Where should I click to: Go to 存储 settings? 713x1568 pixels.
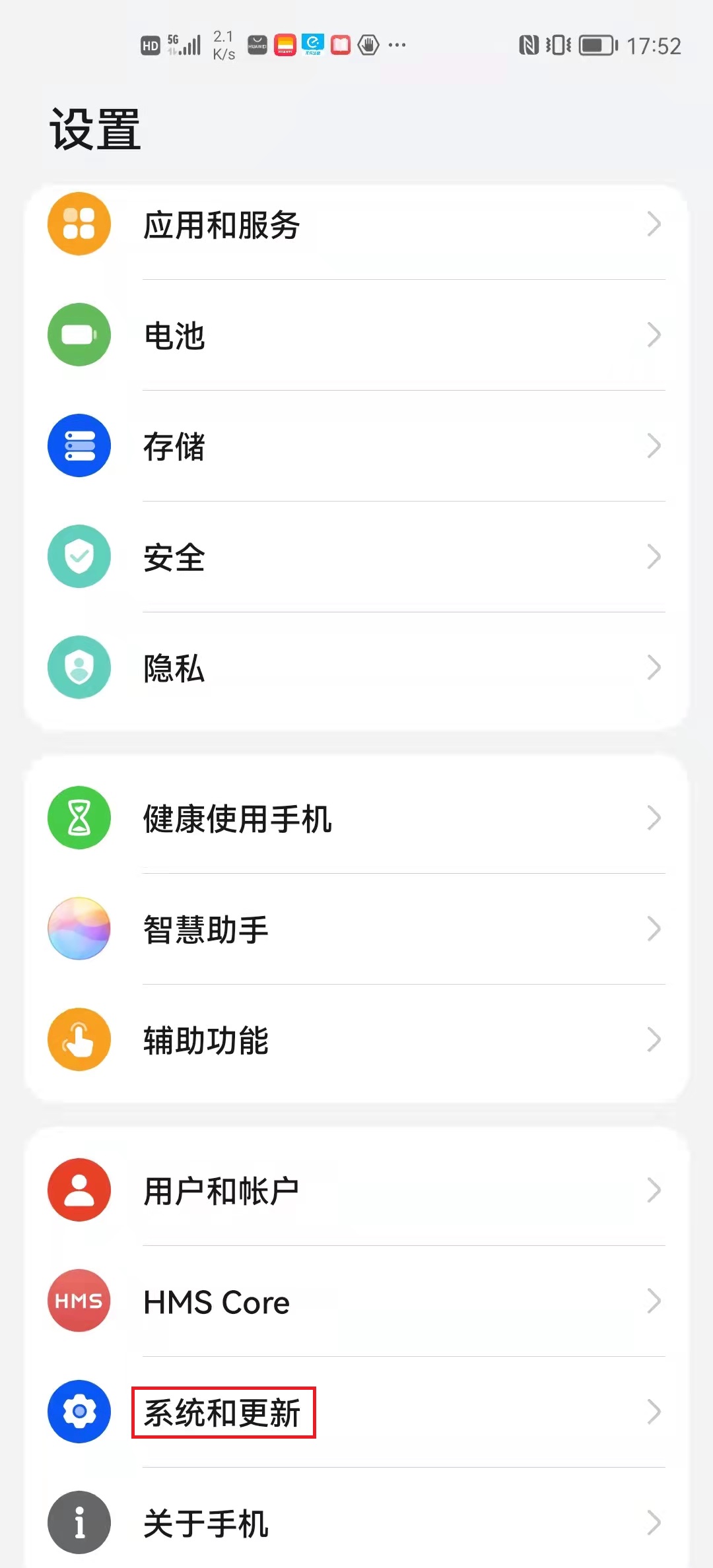click(356, 446)
